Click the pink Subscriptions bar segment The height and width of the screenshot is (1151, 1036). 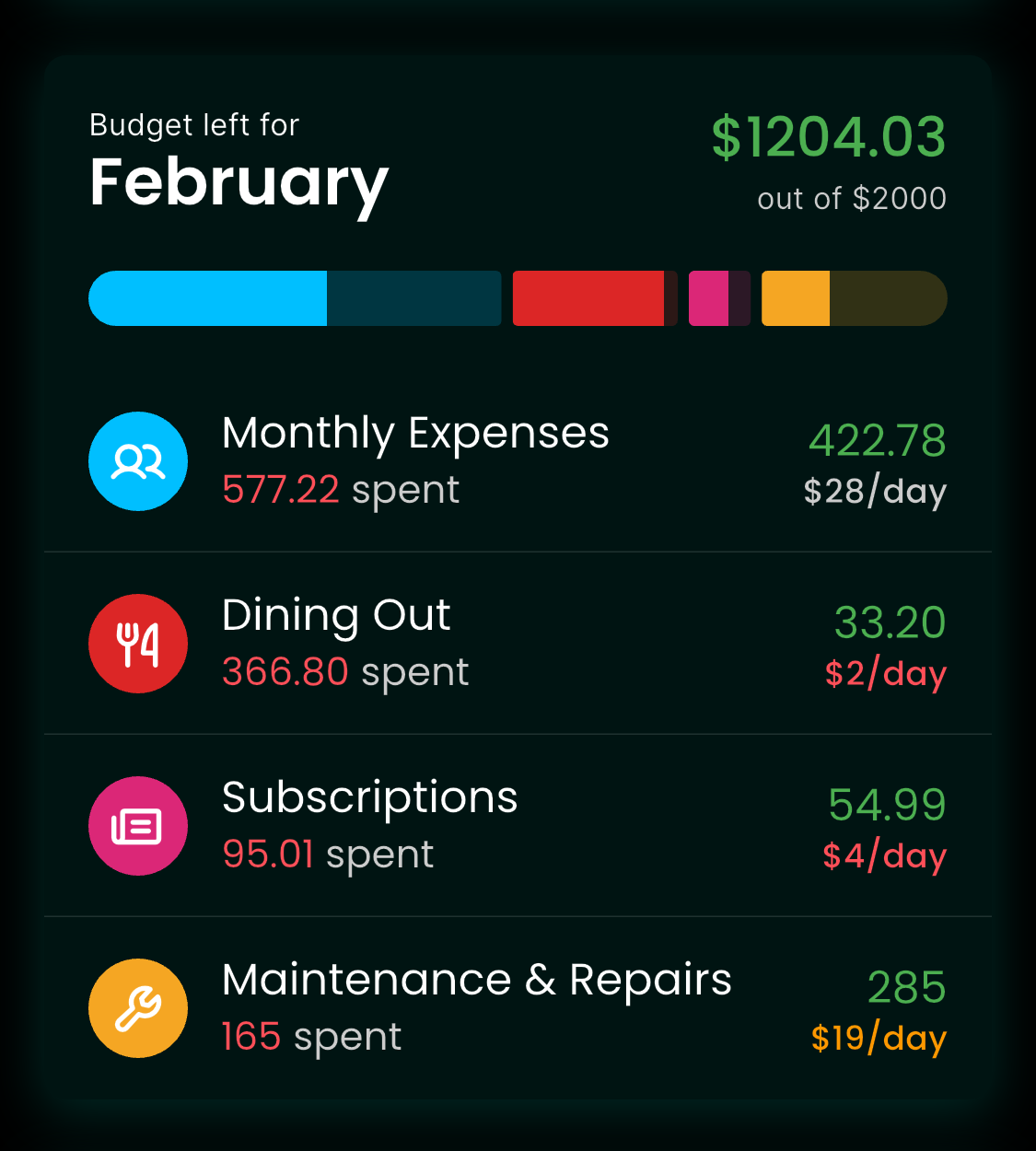pos(709,297)
